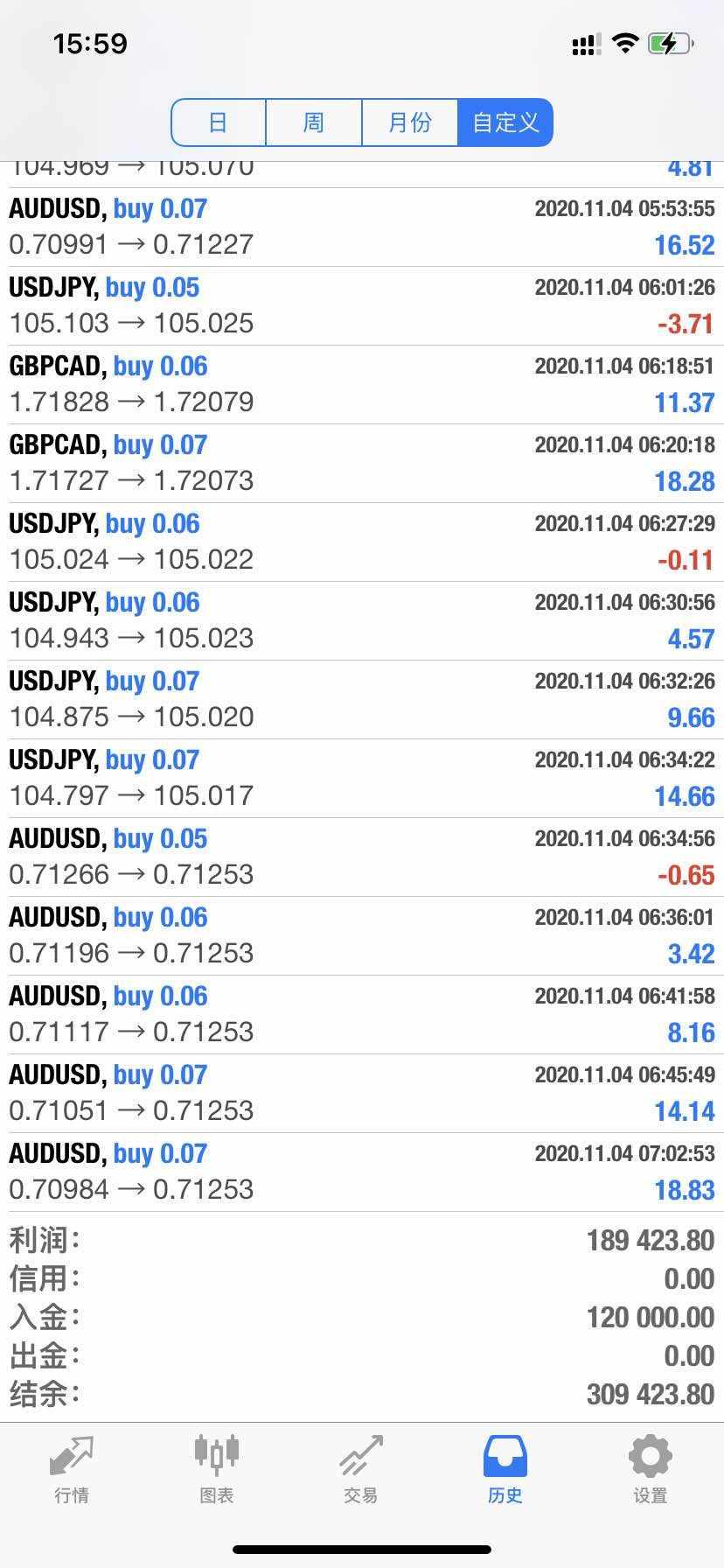
Task: Select the 自定义 (custom) period segment
Action: [x=505, y=122]
